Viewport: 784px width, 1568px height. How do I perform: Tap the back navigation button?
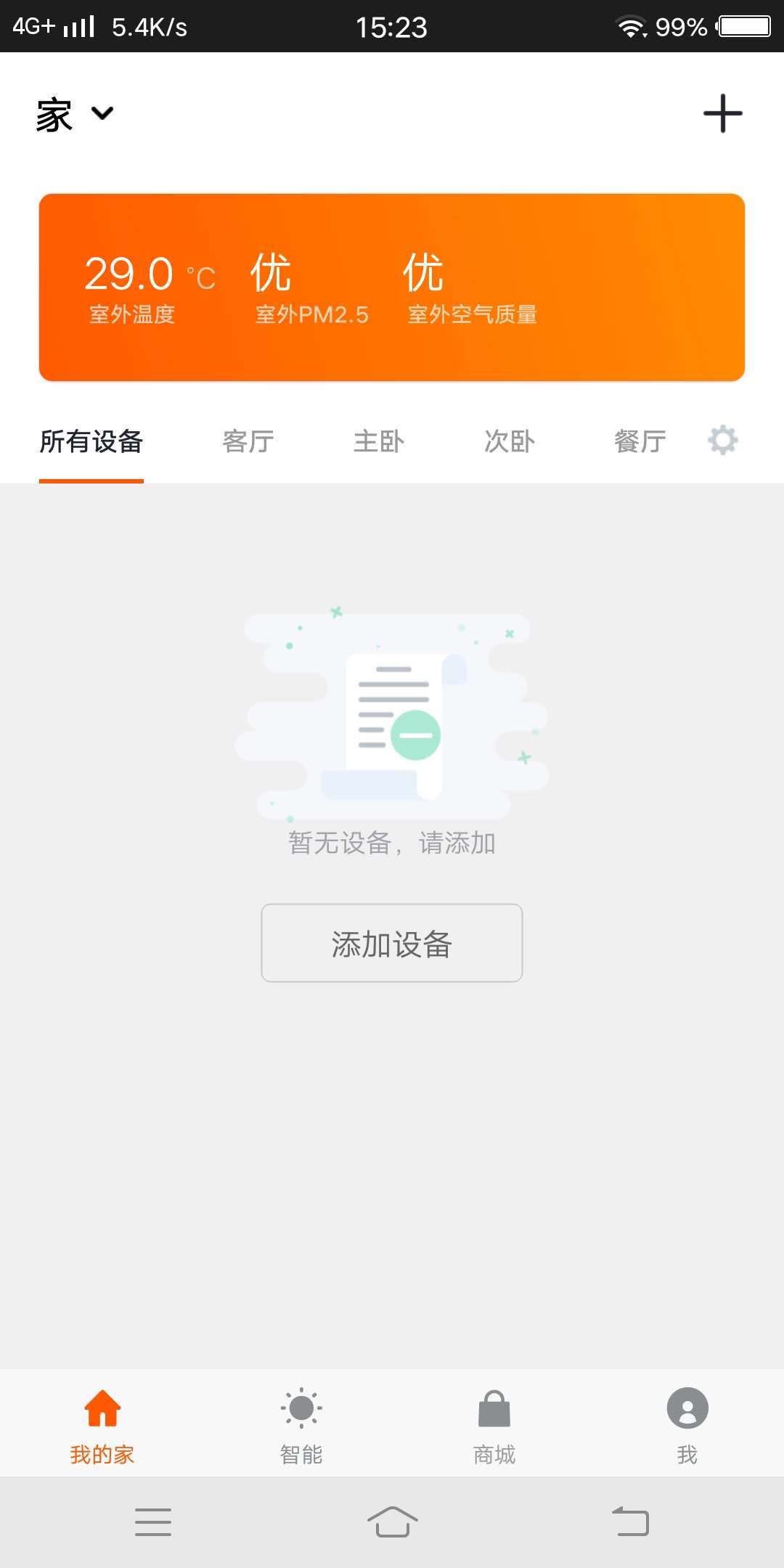pyautogui.click(x=630, y=1522)
